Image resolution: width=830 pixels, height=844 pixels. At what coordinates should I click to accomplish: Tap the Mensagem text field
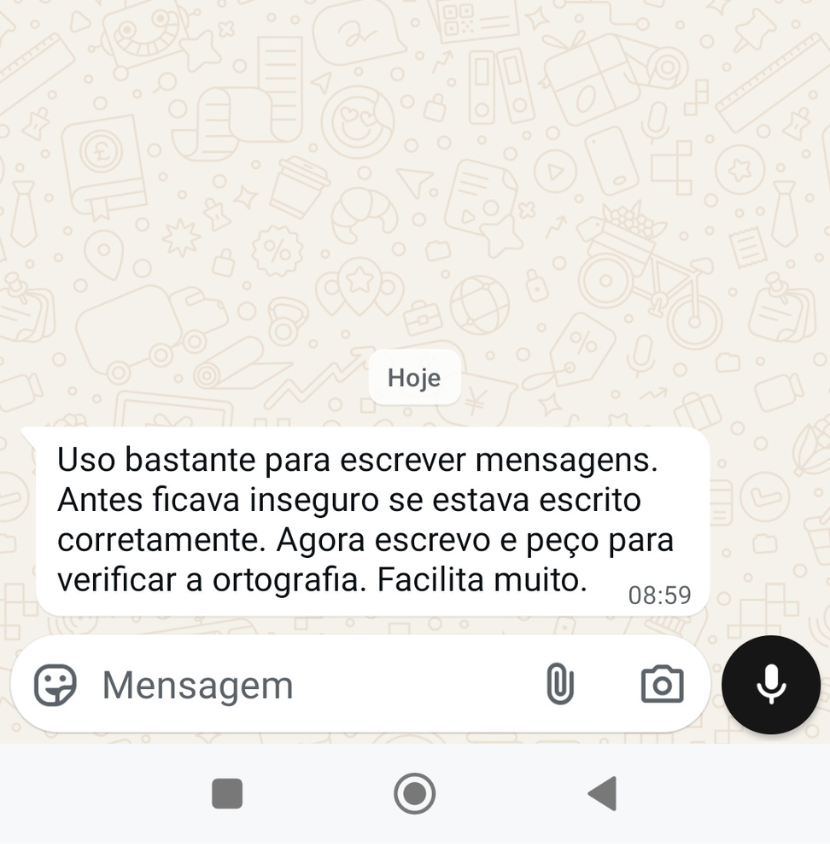point(300,686)
